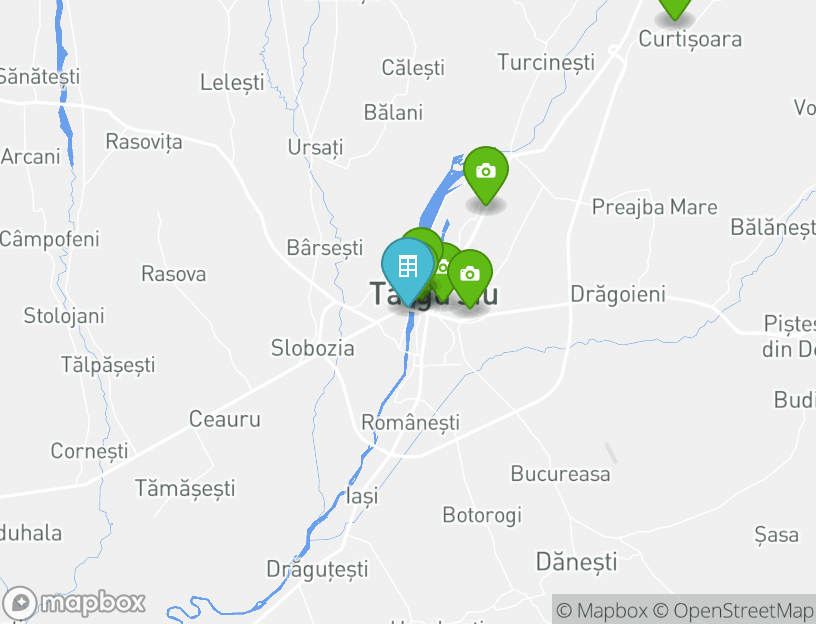Select the green marker above Curtișoara

[675, 6]
